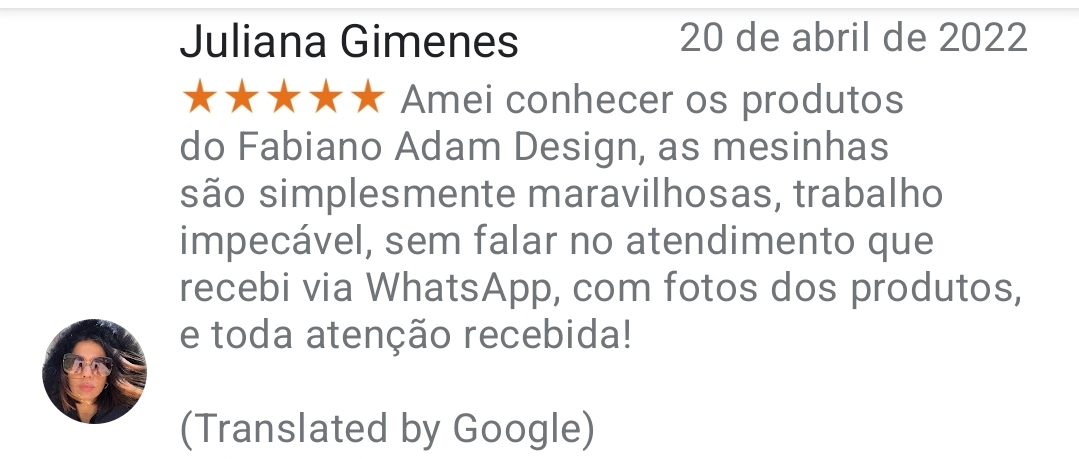
Task: Open Juliana Gimenes' profile photo
Action: [x=94, y=371]
